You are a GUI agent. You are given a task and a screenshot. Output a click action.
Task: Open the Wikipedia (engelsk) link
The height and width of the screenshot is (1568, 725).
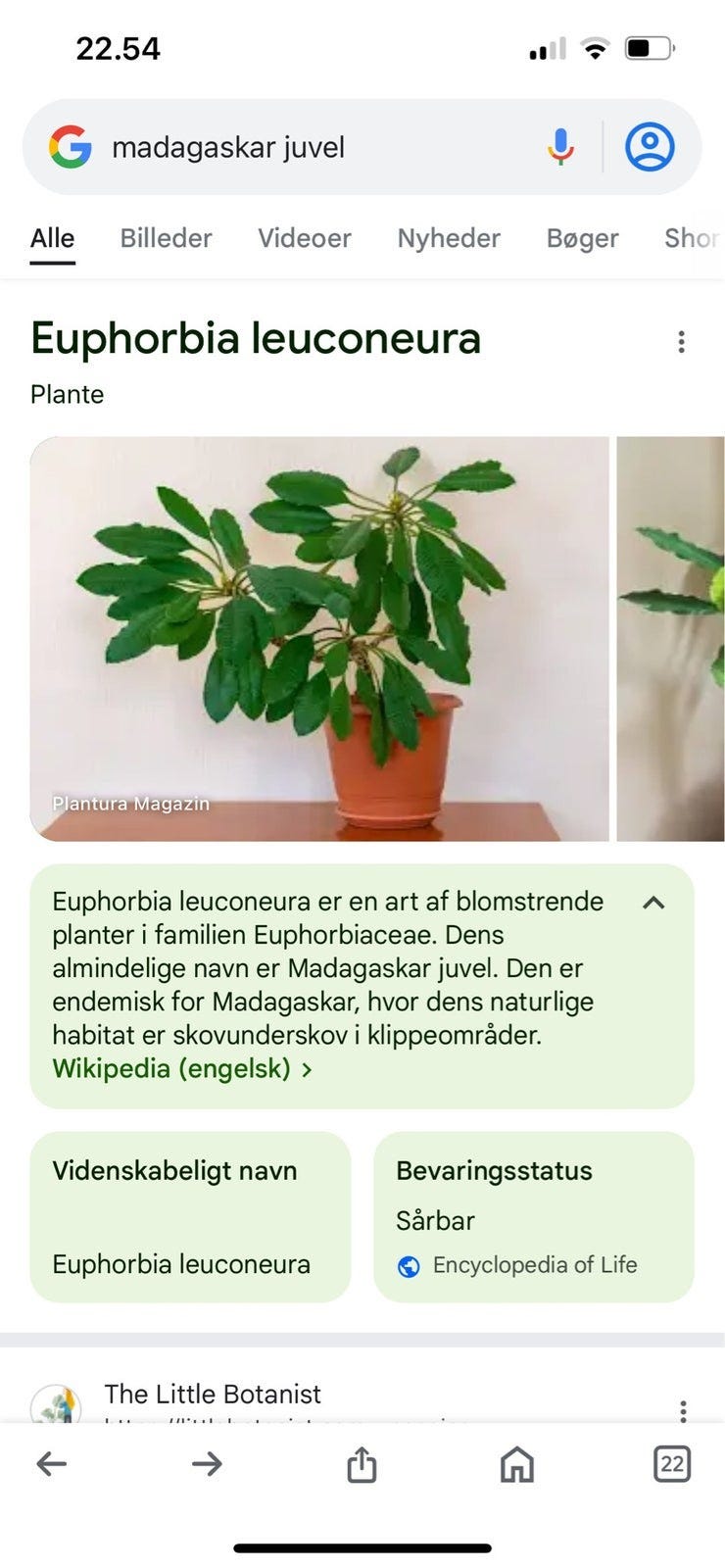[x=182, y=1068]
